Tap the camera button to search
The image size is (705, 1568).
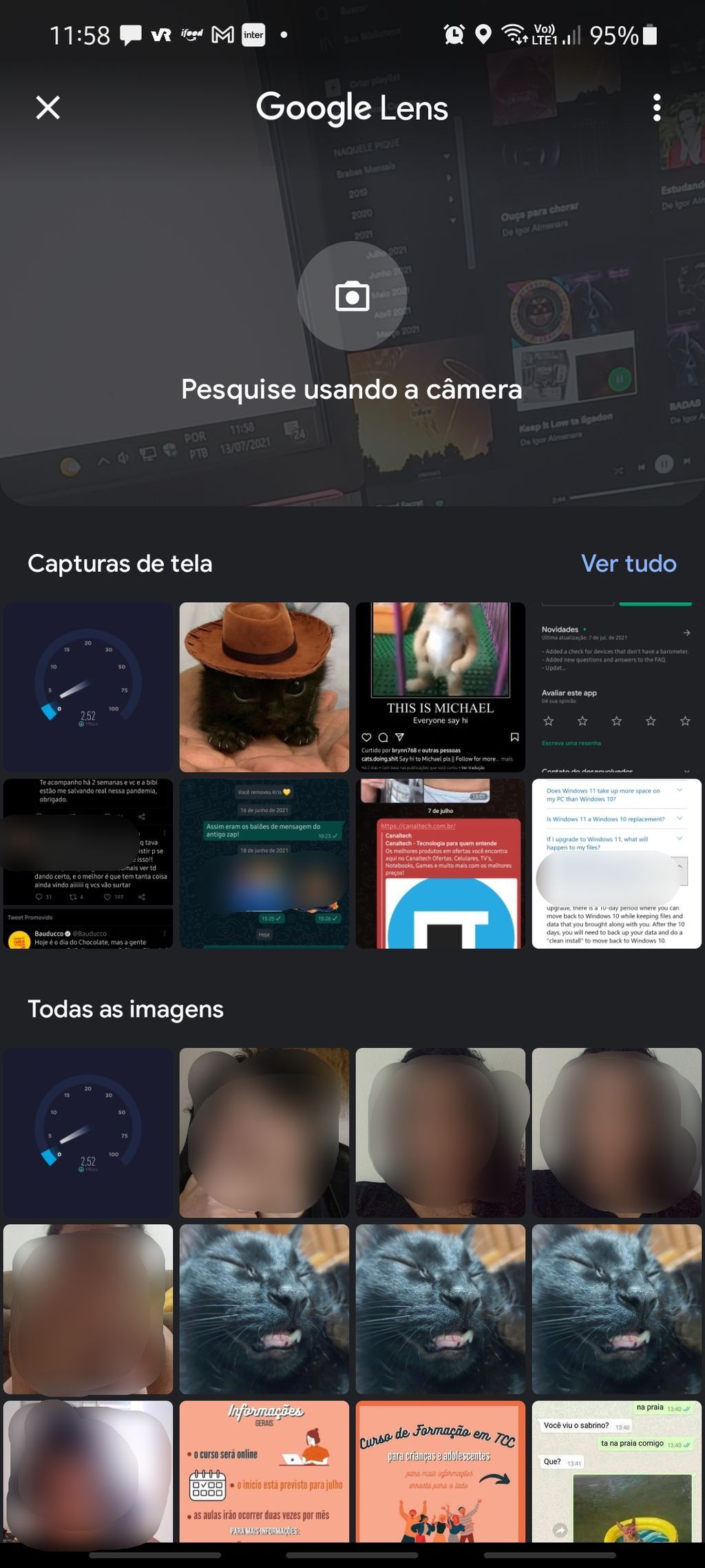click(352, 296)
